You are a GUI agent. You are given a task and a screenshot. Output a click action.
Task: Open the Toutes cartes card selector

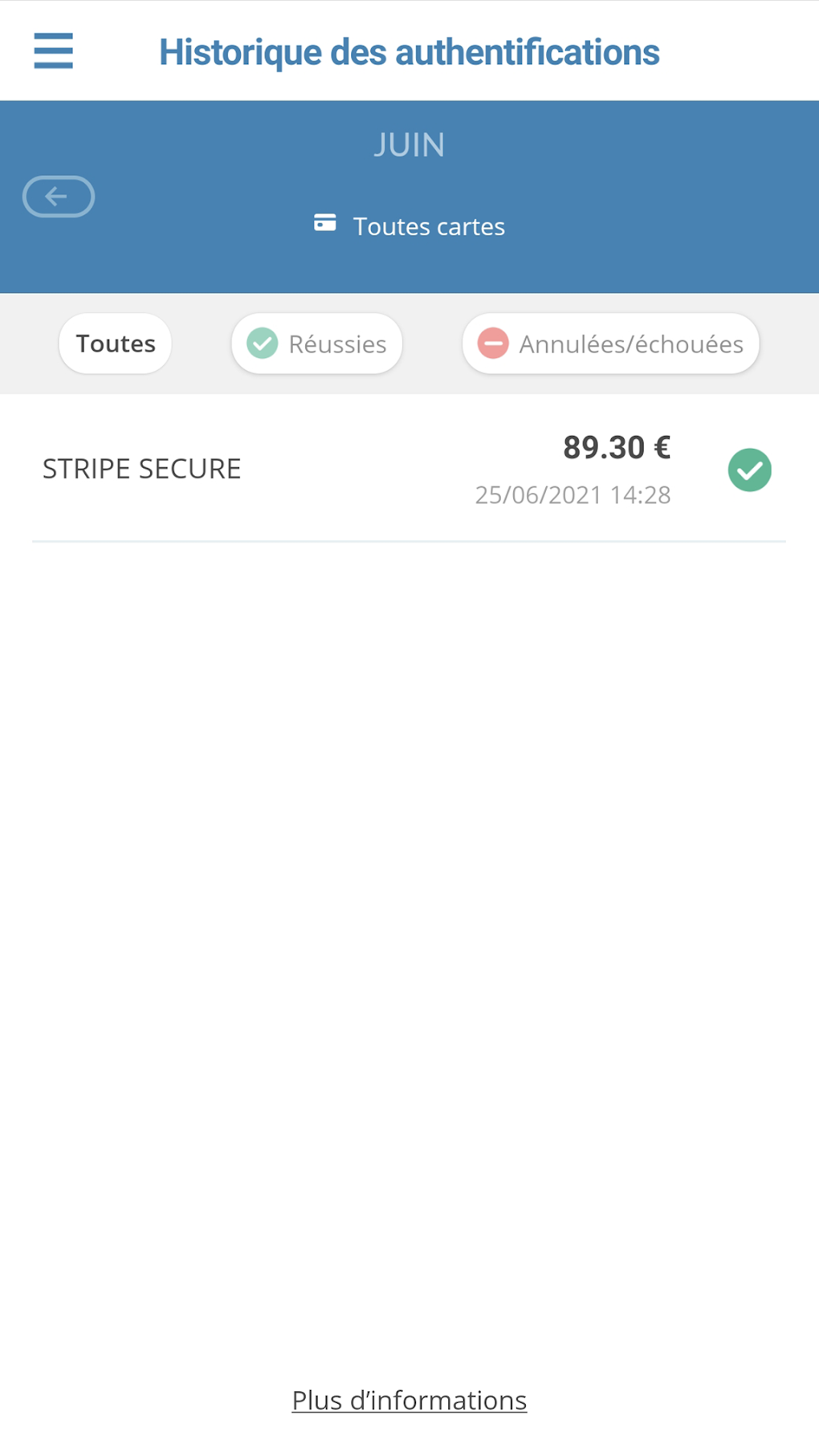pos(409,226)
